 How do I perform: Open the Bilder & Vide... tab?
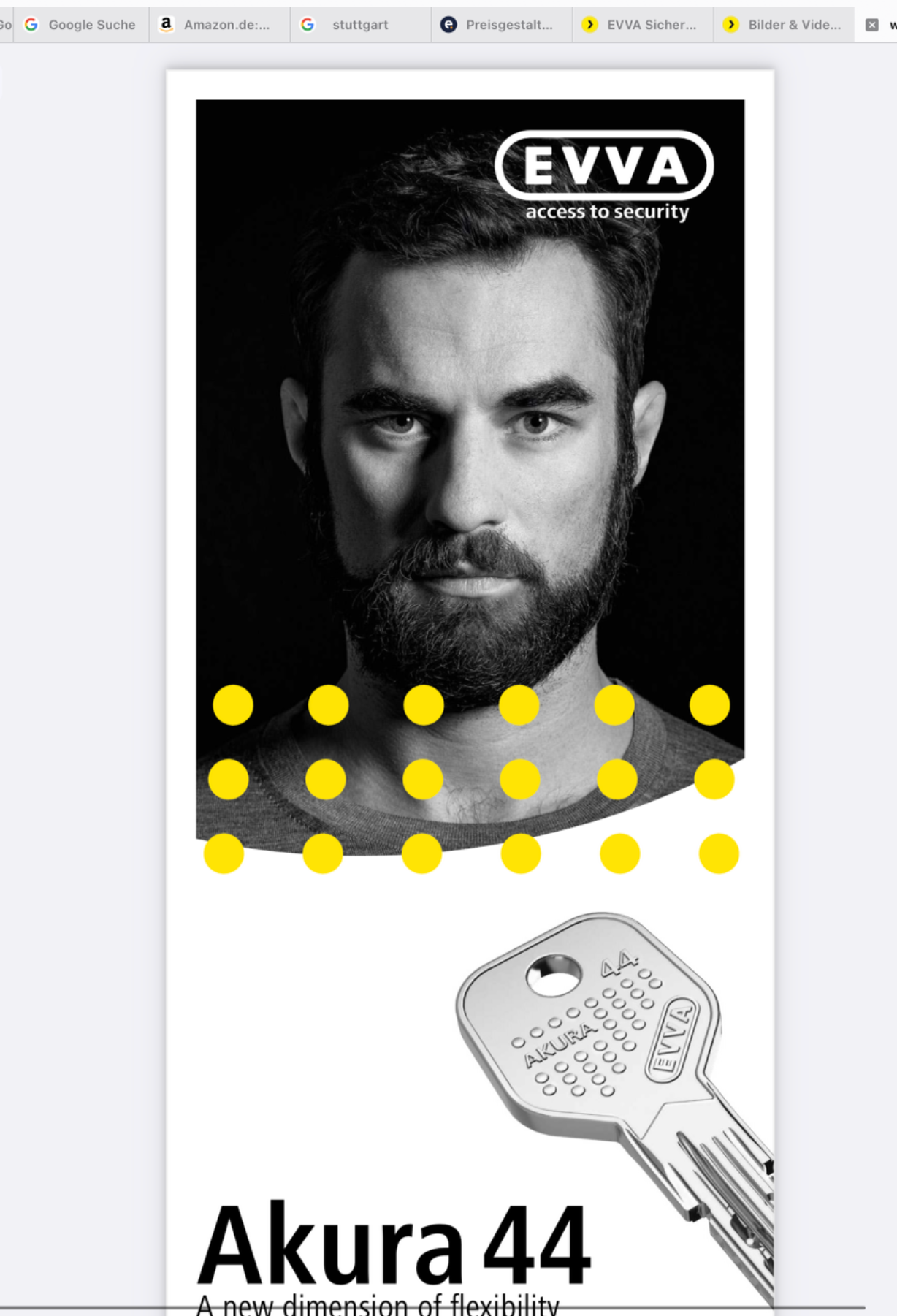click(785, 25)
